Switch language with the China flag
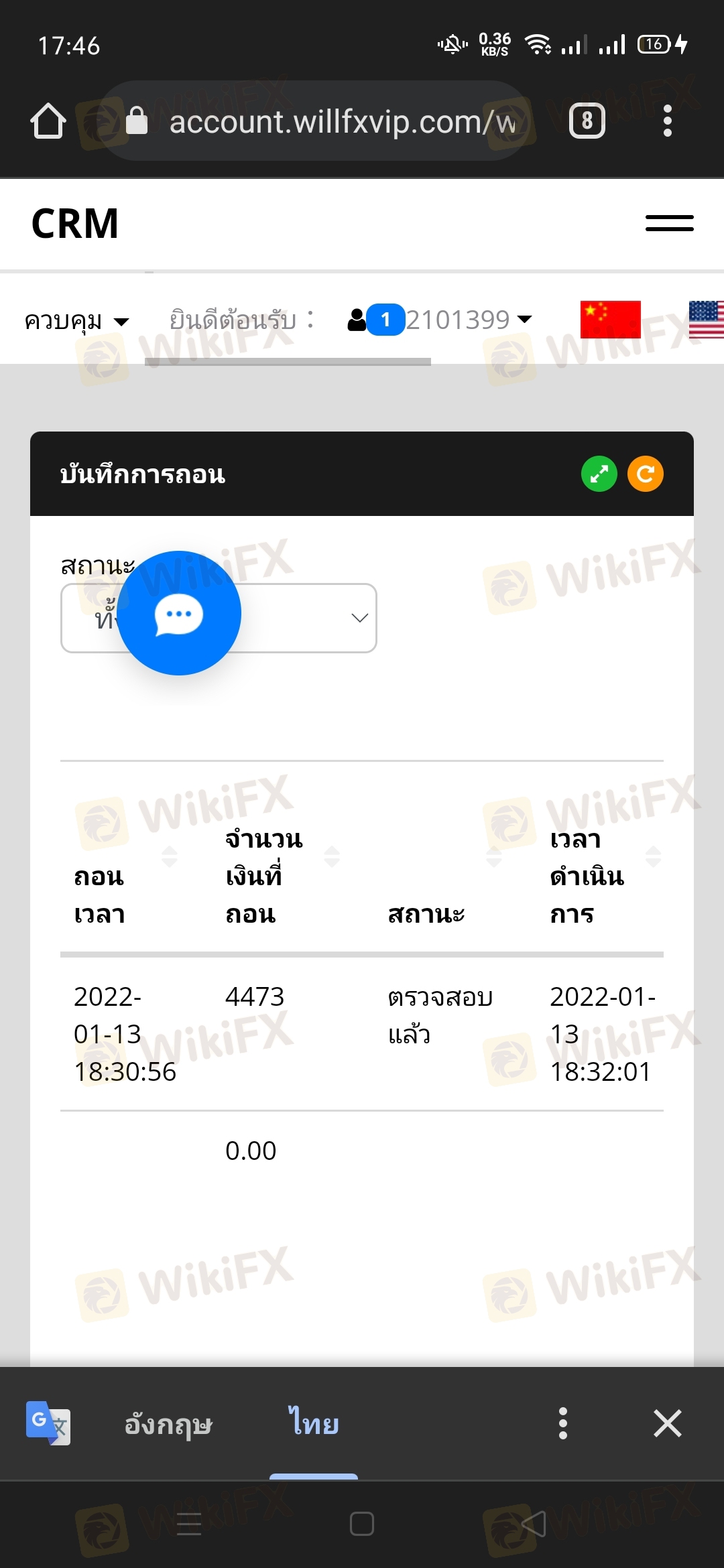Viewport: 724px width, 1568px height. (x=610, y=320)
